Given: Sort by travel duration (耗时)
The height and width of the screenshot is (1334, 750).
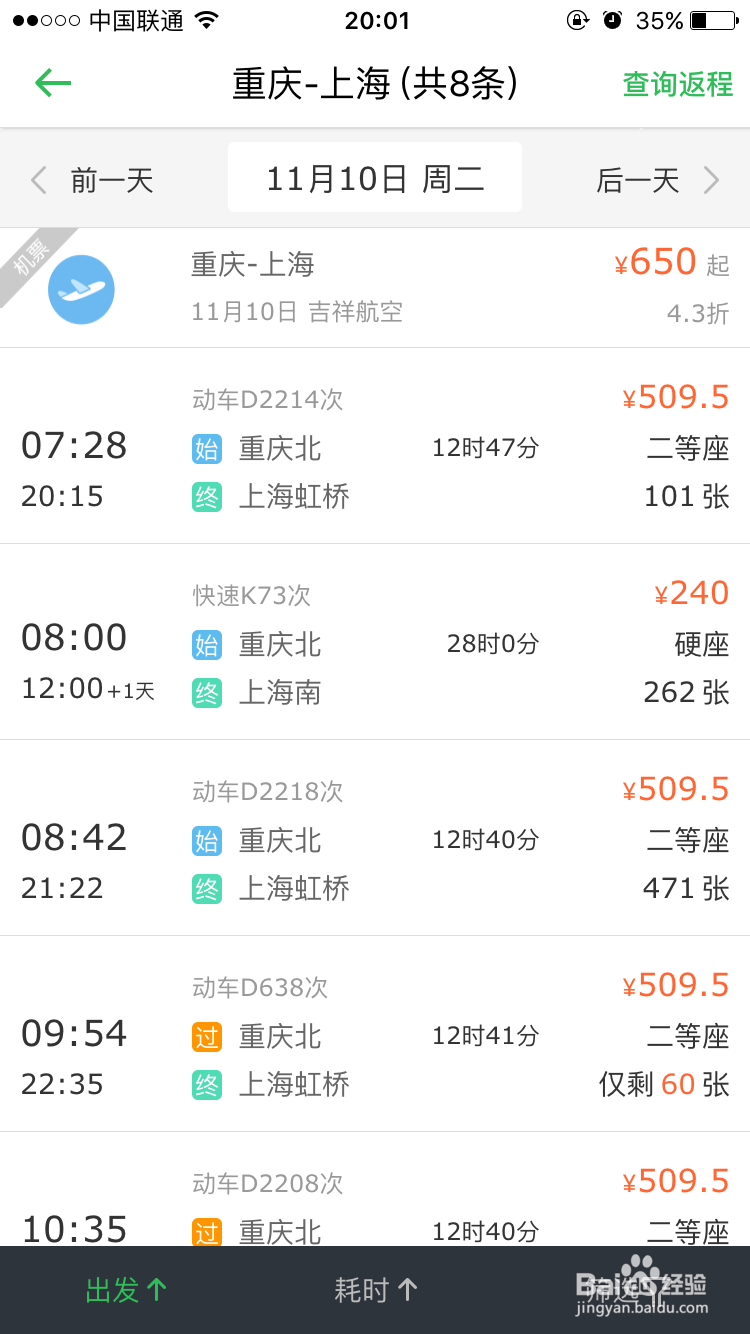Looking at the screenshot, I should [375, 1290].
